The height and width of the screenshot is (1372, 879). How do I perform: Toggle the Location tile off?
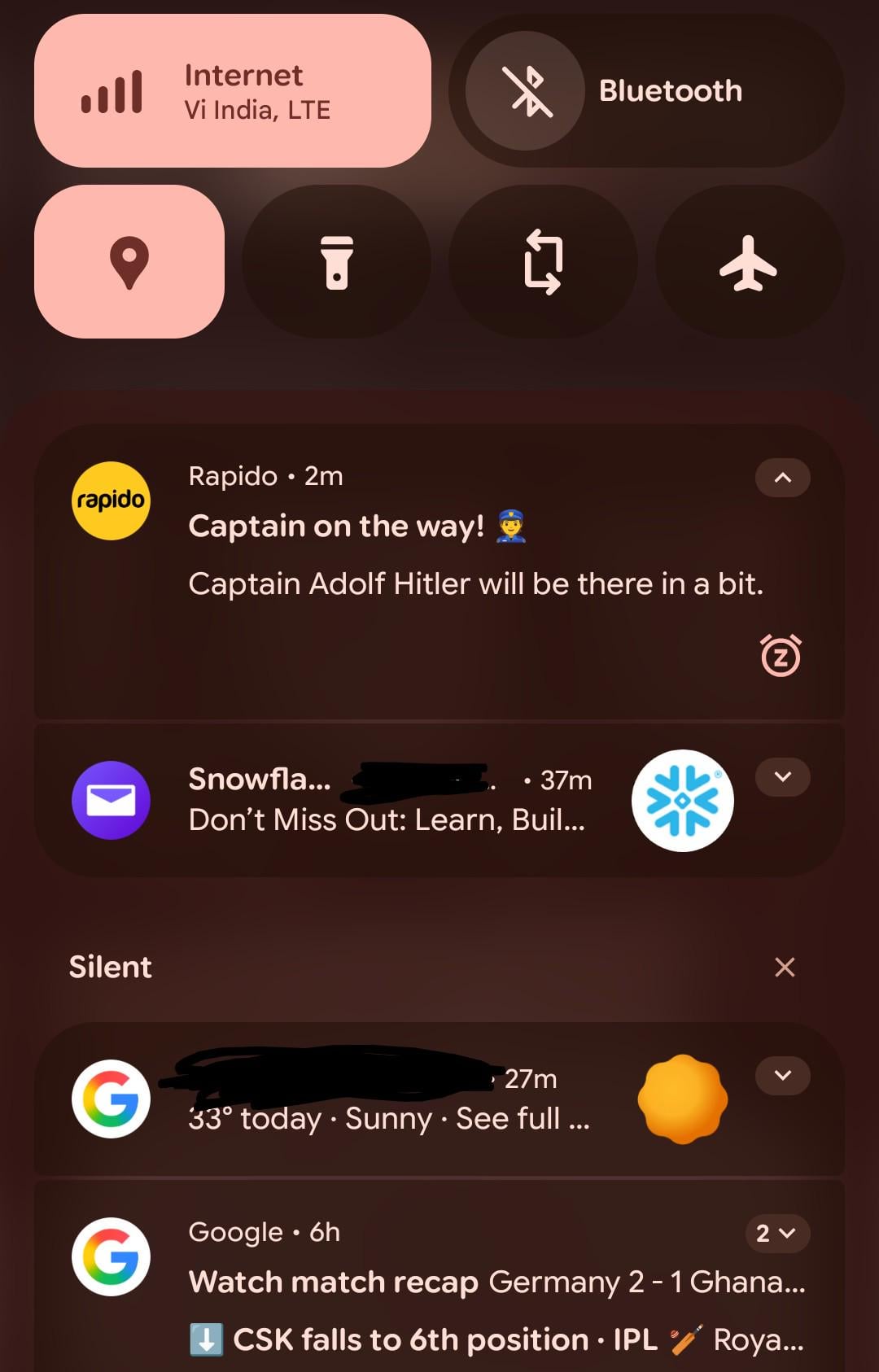[x=129, y=261]
